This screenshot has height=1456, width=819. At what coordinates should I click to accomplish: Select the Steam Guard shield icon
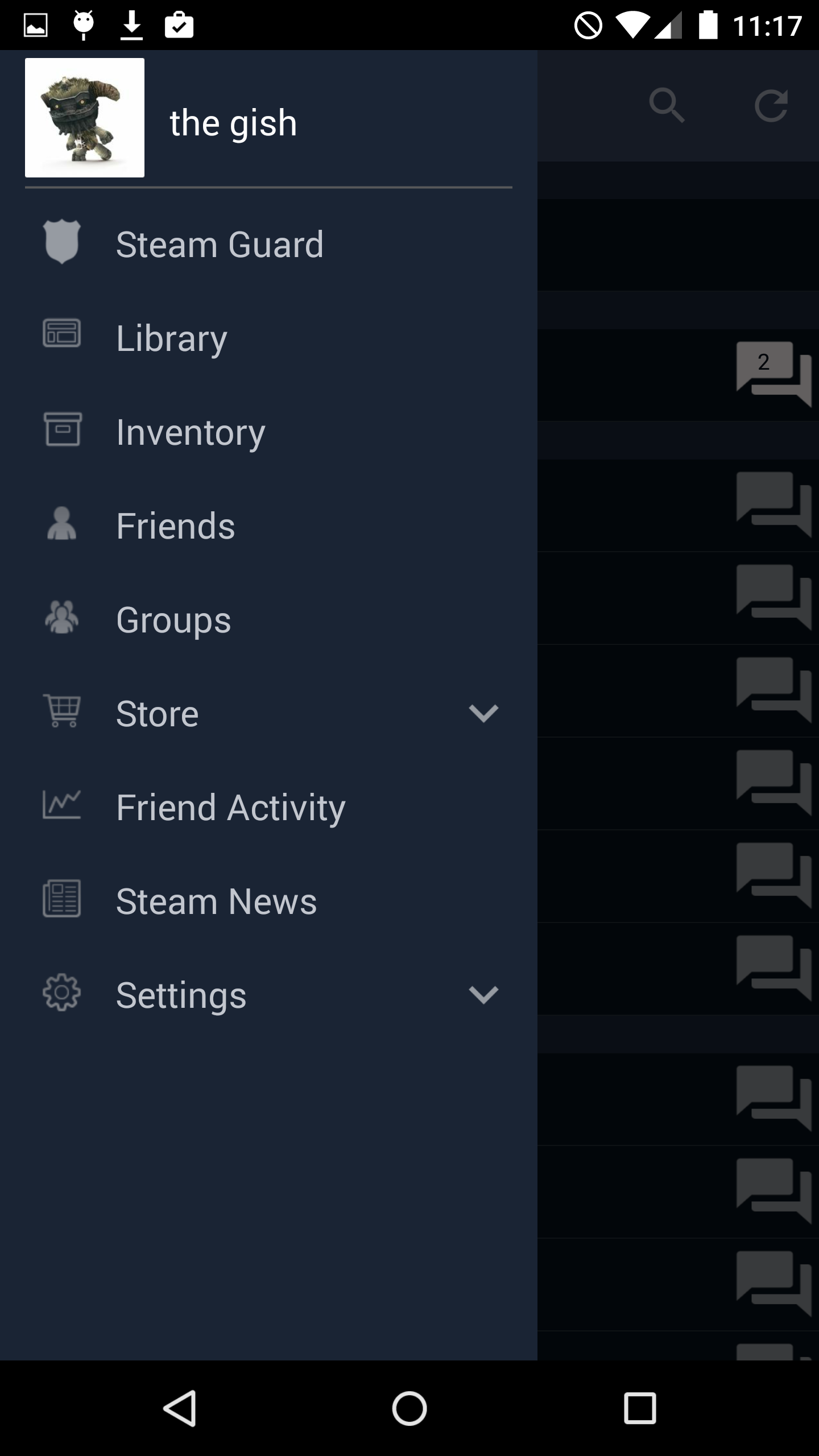pyautogui.click(x=63, y=243)
